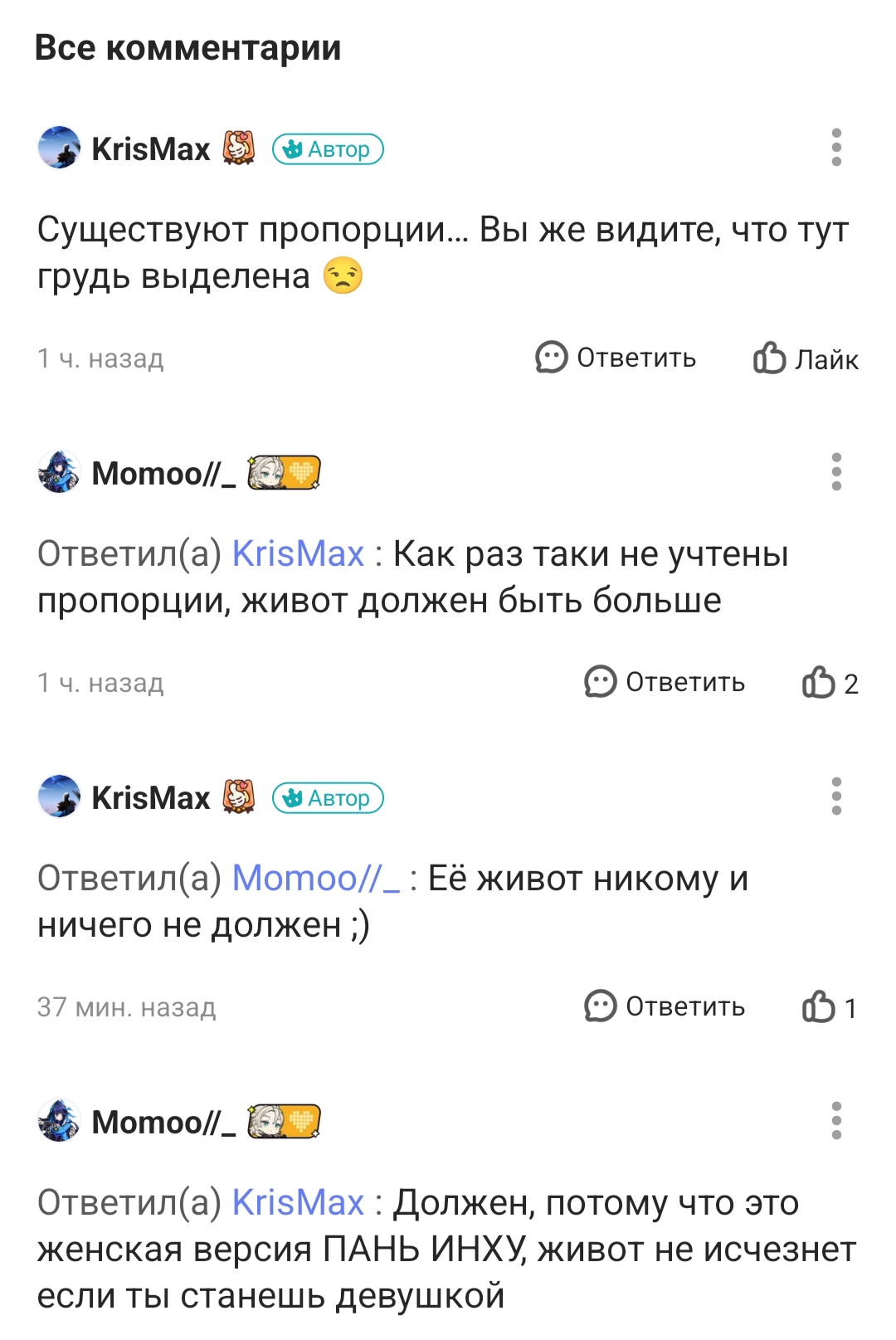Reply to Momoo//_'s comment with 2 likes

tap(665, 682)
